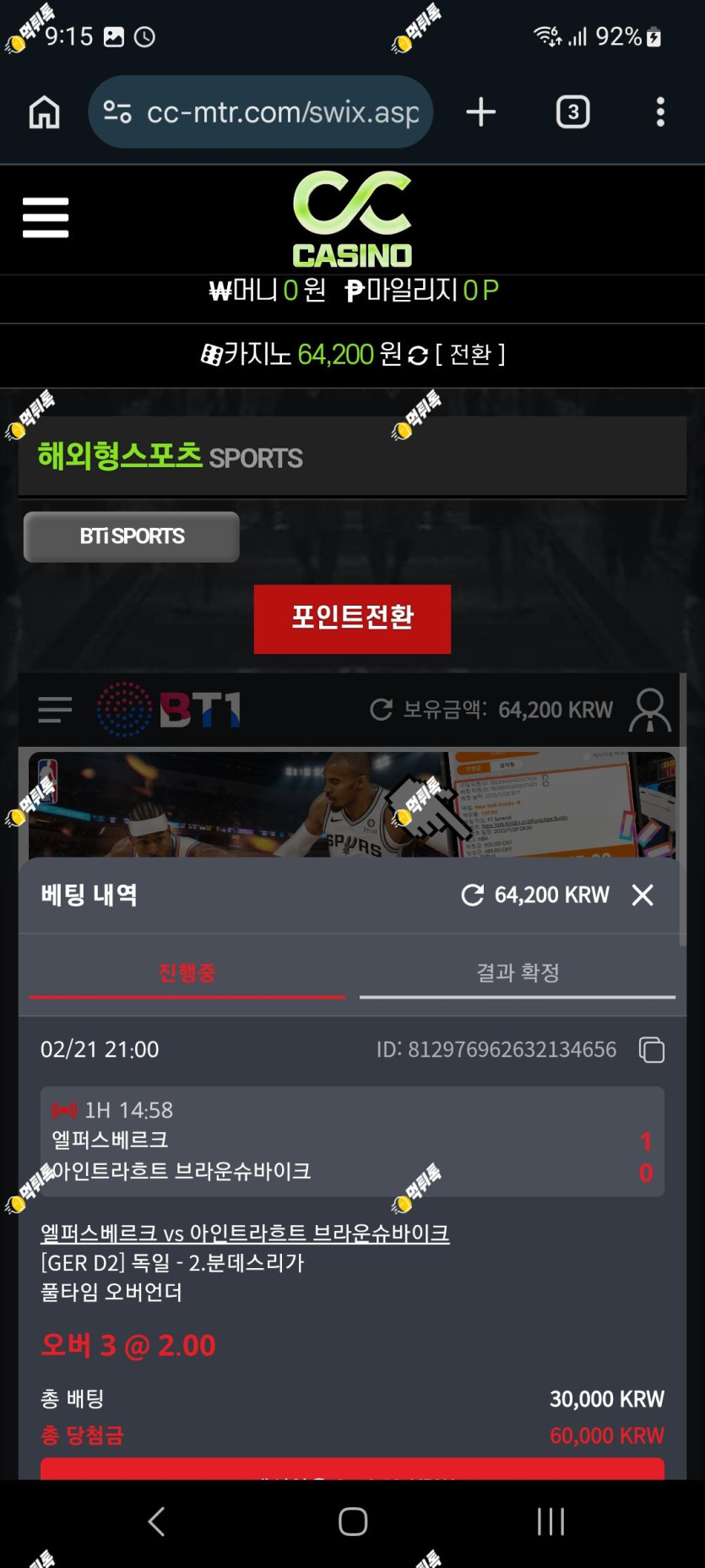Select the BTi SPORTS button
The height and width of the screenshot is (1568, 705).
(x=132, y=536)
